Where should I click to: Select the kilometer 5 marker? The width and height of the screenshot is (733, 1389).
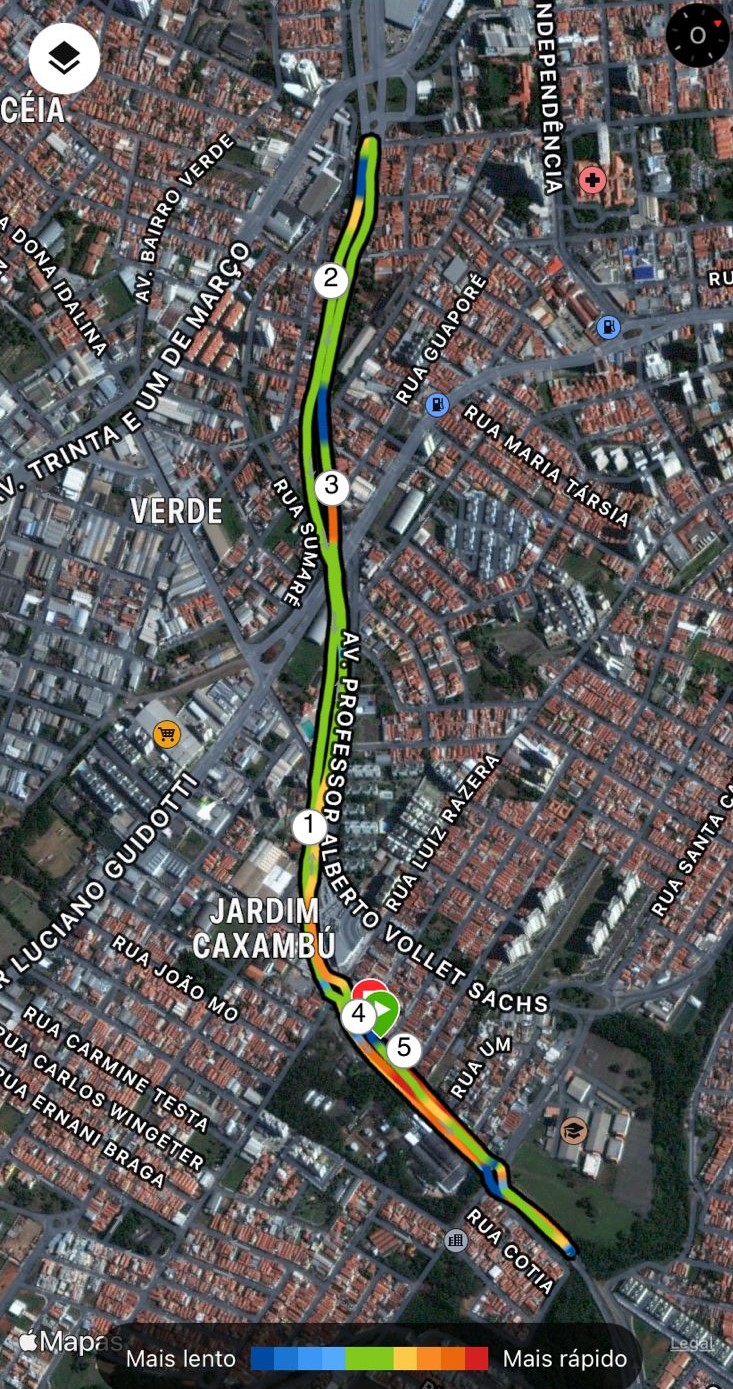point(404,1048)
